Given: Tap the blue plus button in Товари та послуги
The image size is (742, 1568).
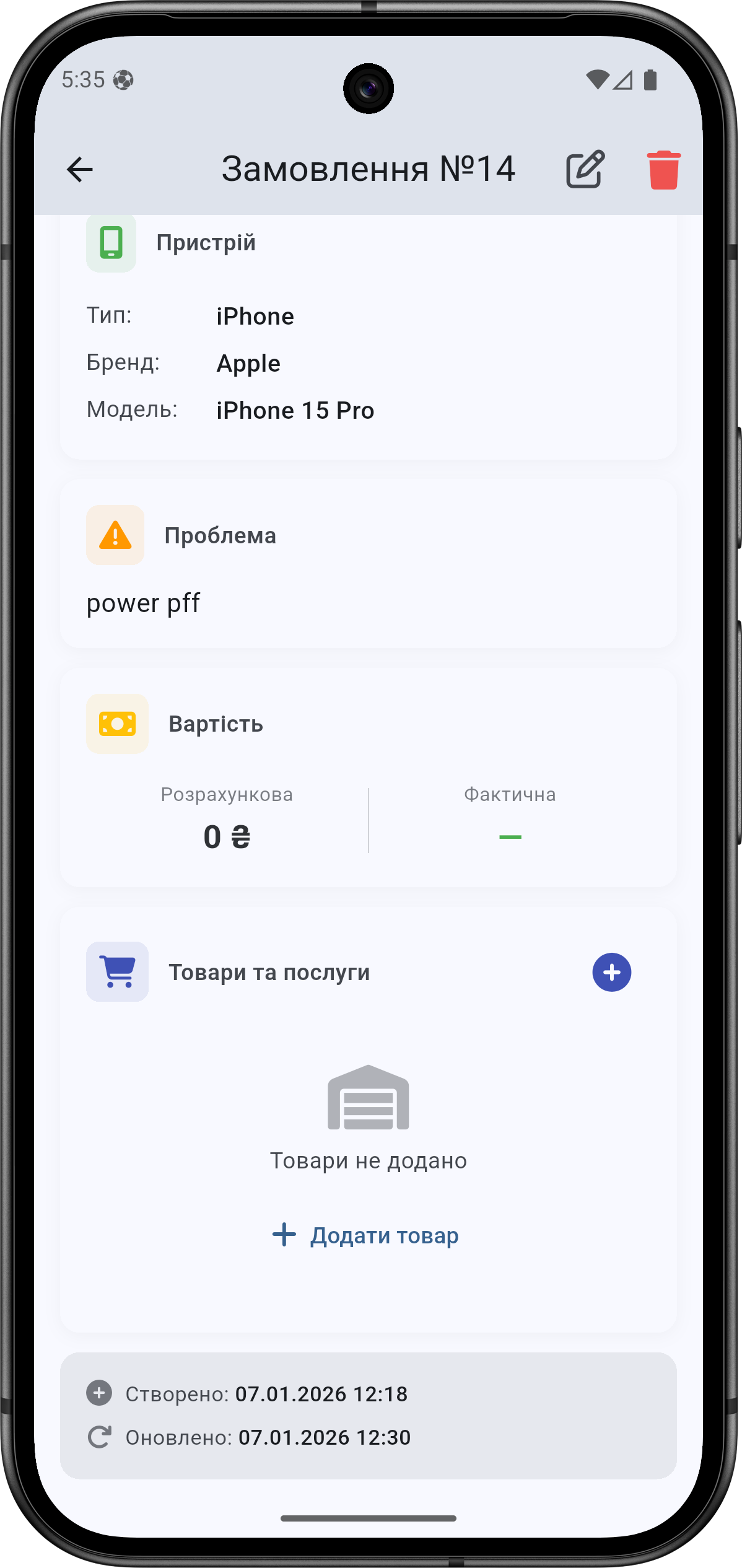Looking at the screenshot, I should pyautogui.click(x=611, y=972).
